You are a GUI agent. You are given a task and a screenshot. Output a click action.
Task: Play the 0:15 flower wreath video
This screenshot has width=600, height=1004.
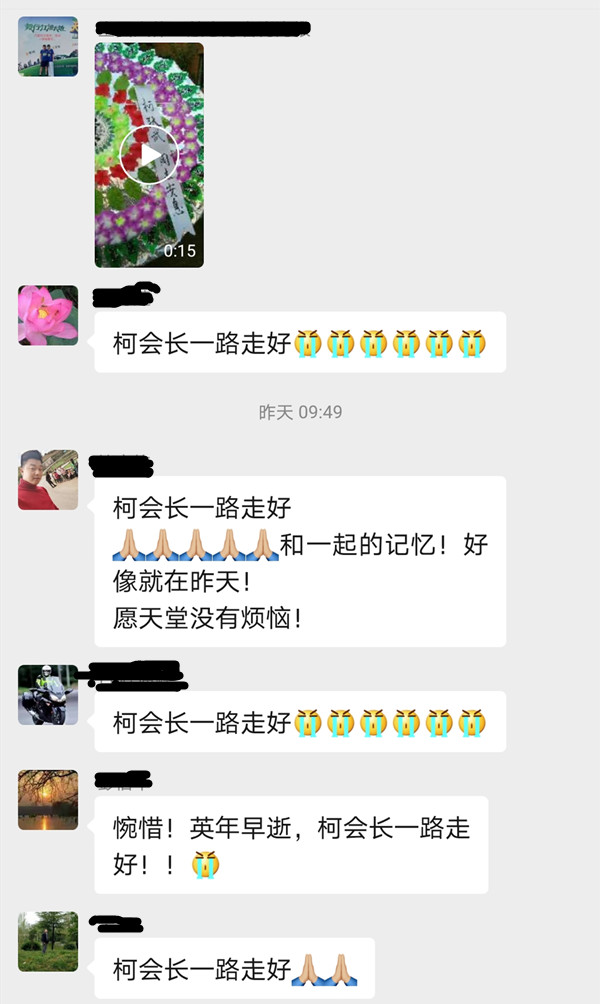149,154
